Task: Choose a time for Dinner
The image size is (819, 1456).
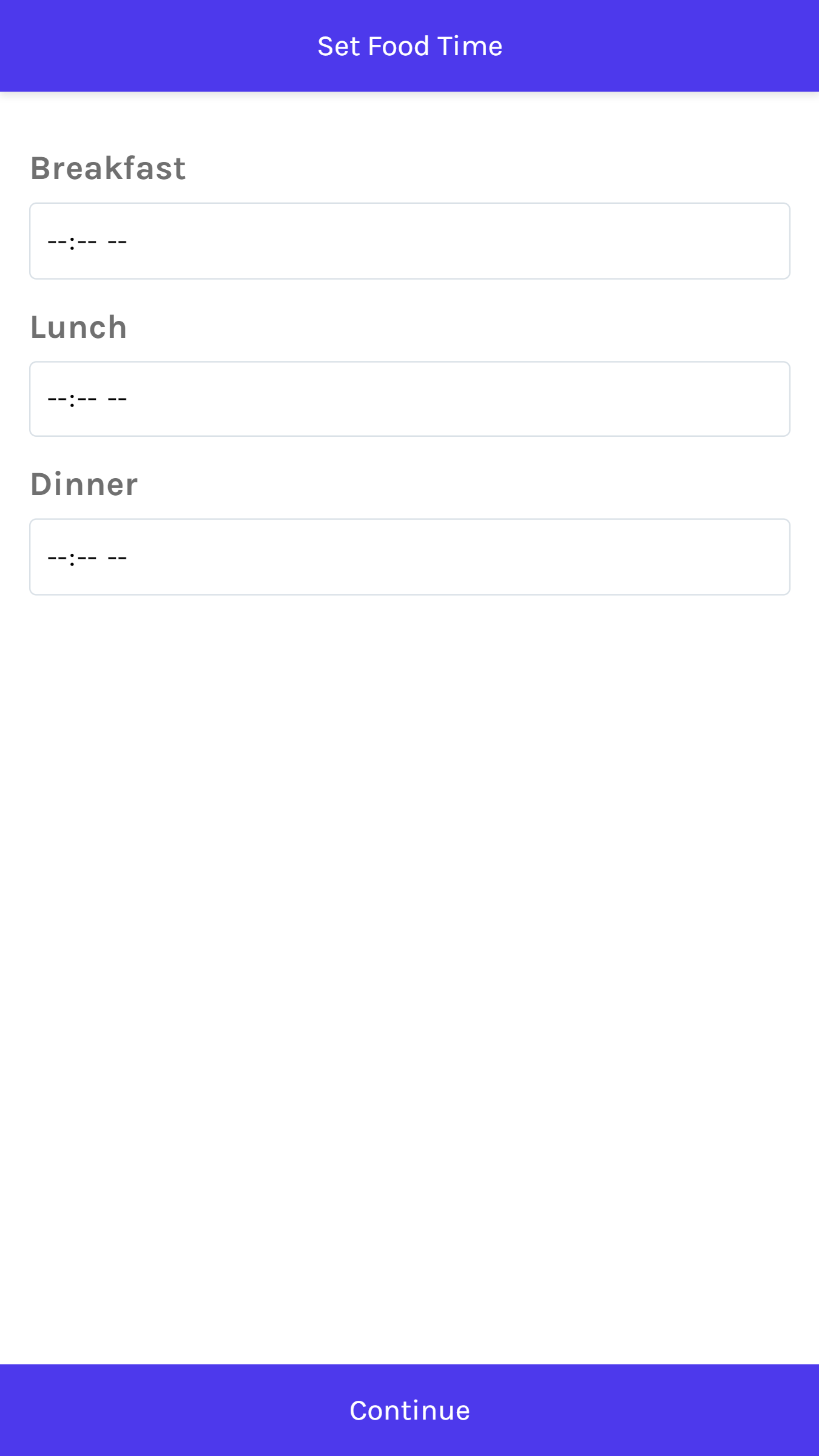Action: point(409,556)
